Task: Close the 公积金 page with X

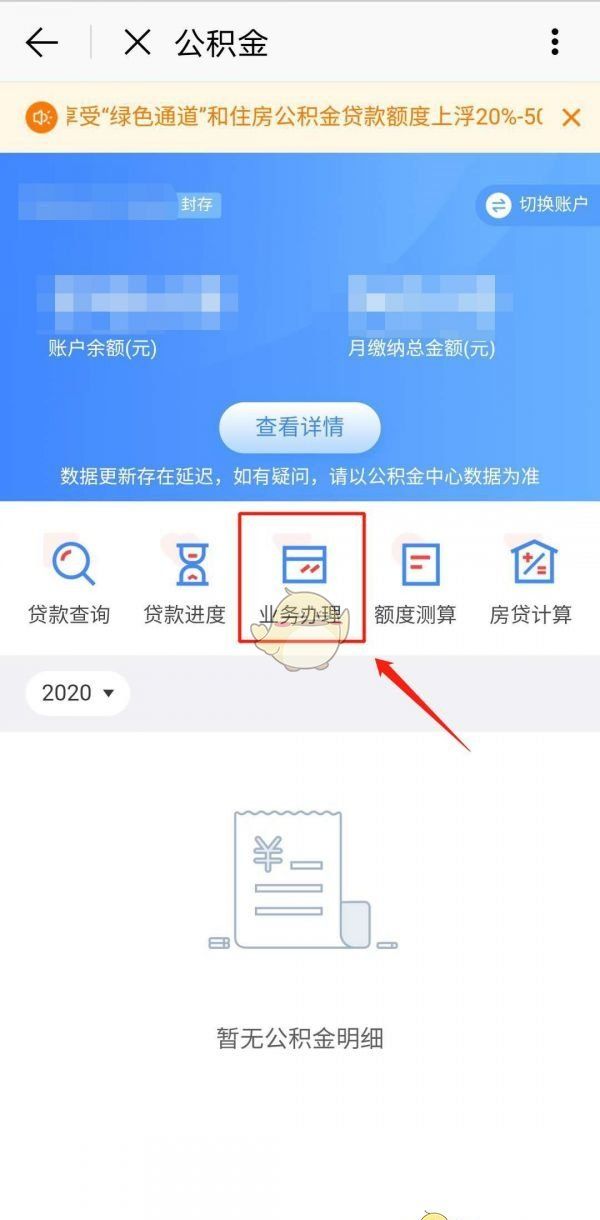Action: click(x=136, y=42)
